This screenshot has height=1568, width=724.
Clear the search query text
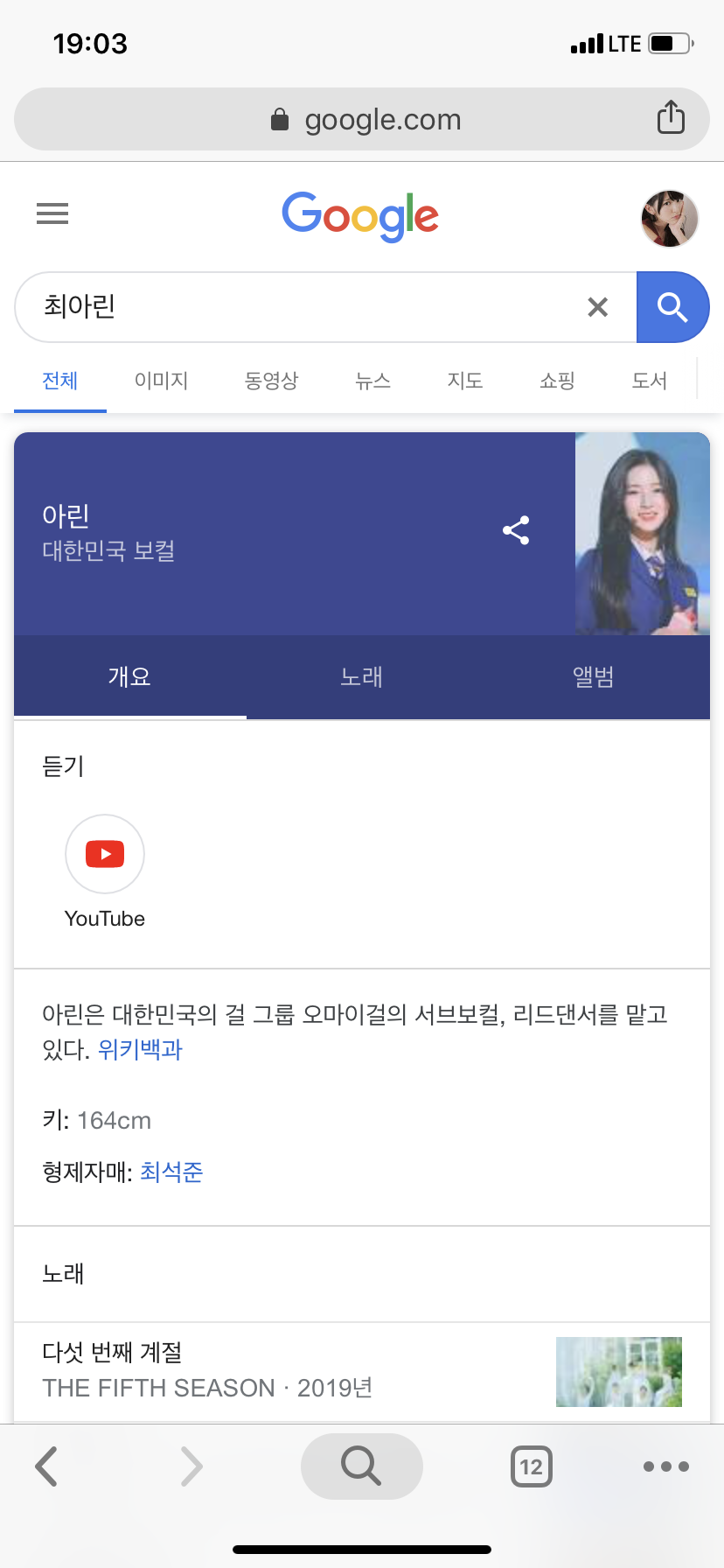pyautogui.click(x=597, y=307)
